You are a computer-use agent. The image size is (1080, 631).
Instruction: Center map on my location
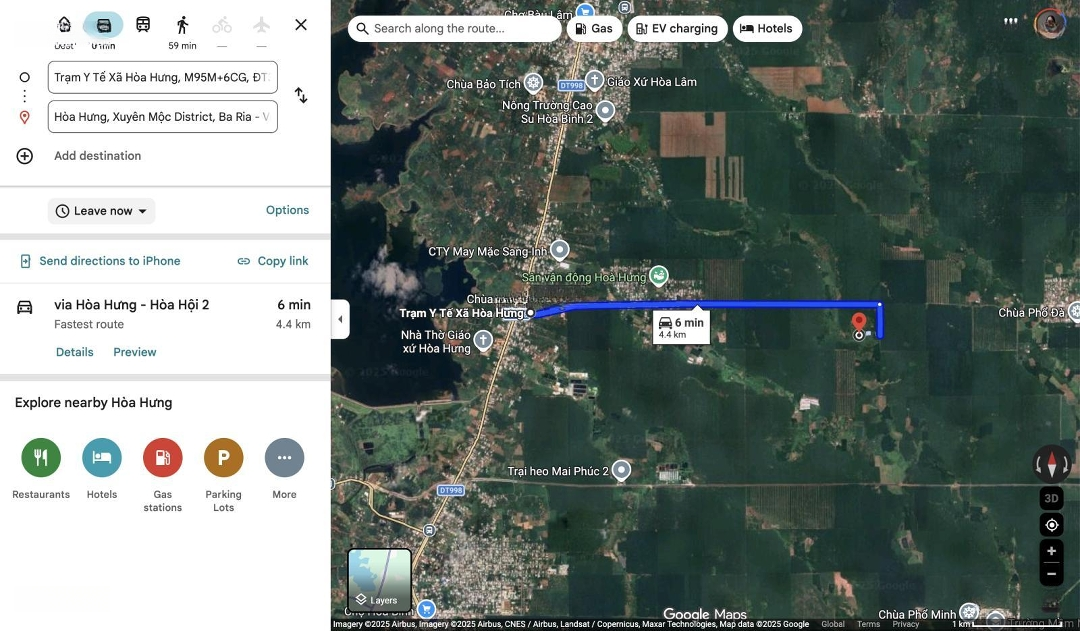pyautogui.click(x=1051, y=525)
